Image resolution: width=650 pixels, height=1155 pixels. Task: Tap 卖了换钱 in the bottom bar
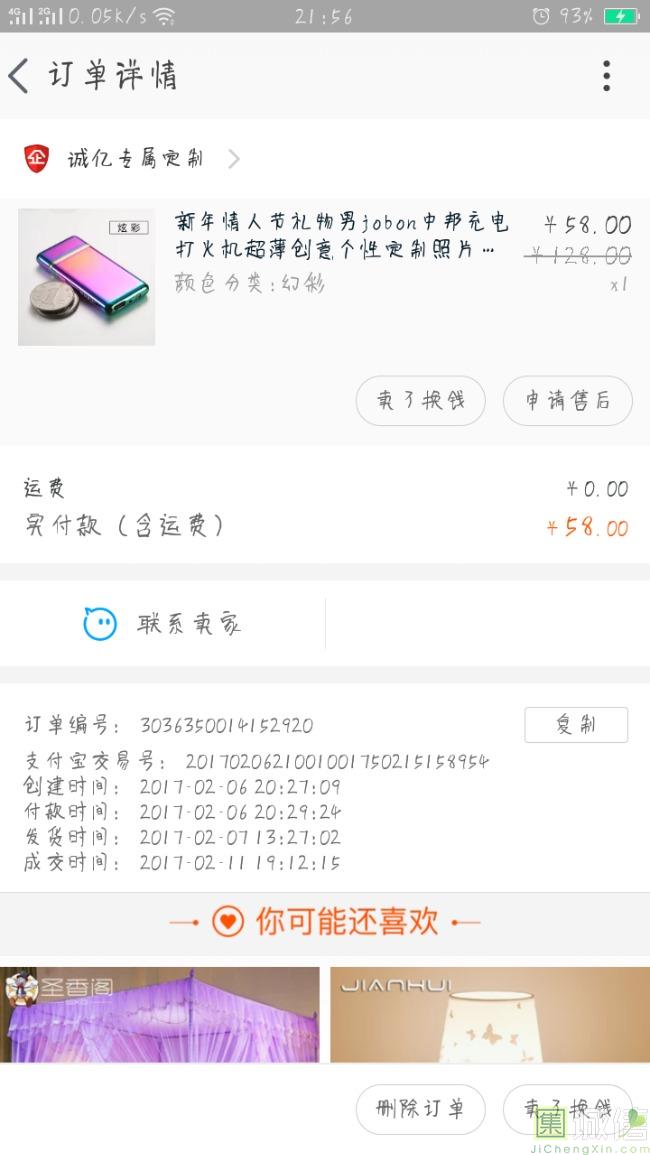(x=567, y=1109)
